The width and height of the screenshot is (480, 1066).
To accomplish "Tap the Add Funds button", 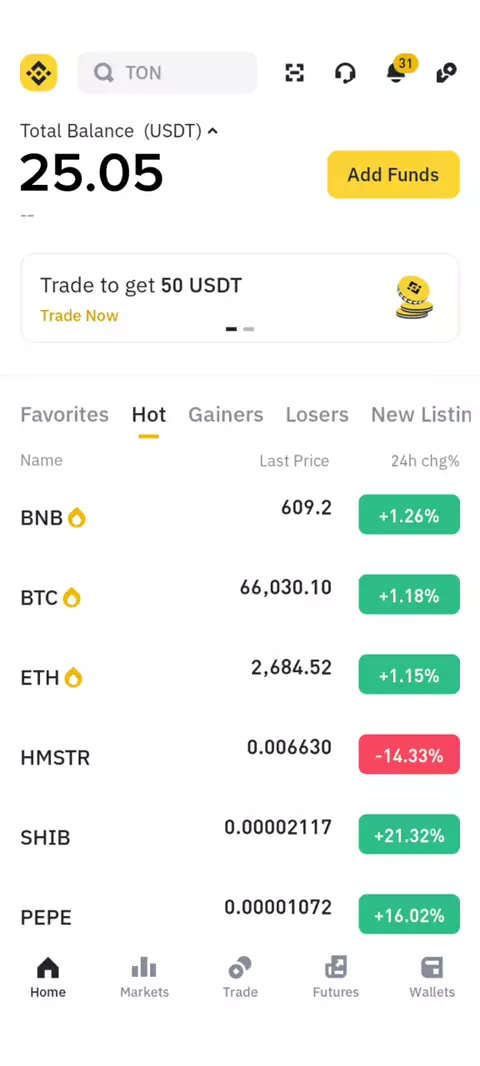I will tap(394, 175).
